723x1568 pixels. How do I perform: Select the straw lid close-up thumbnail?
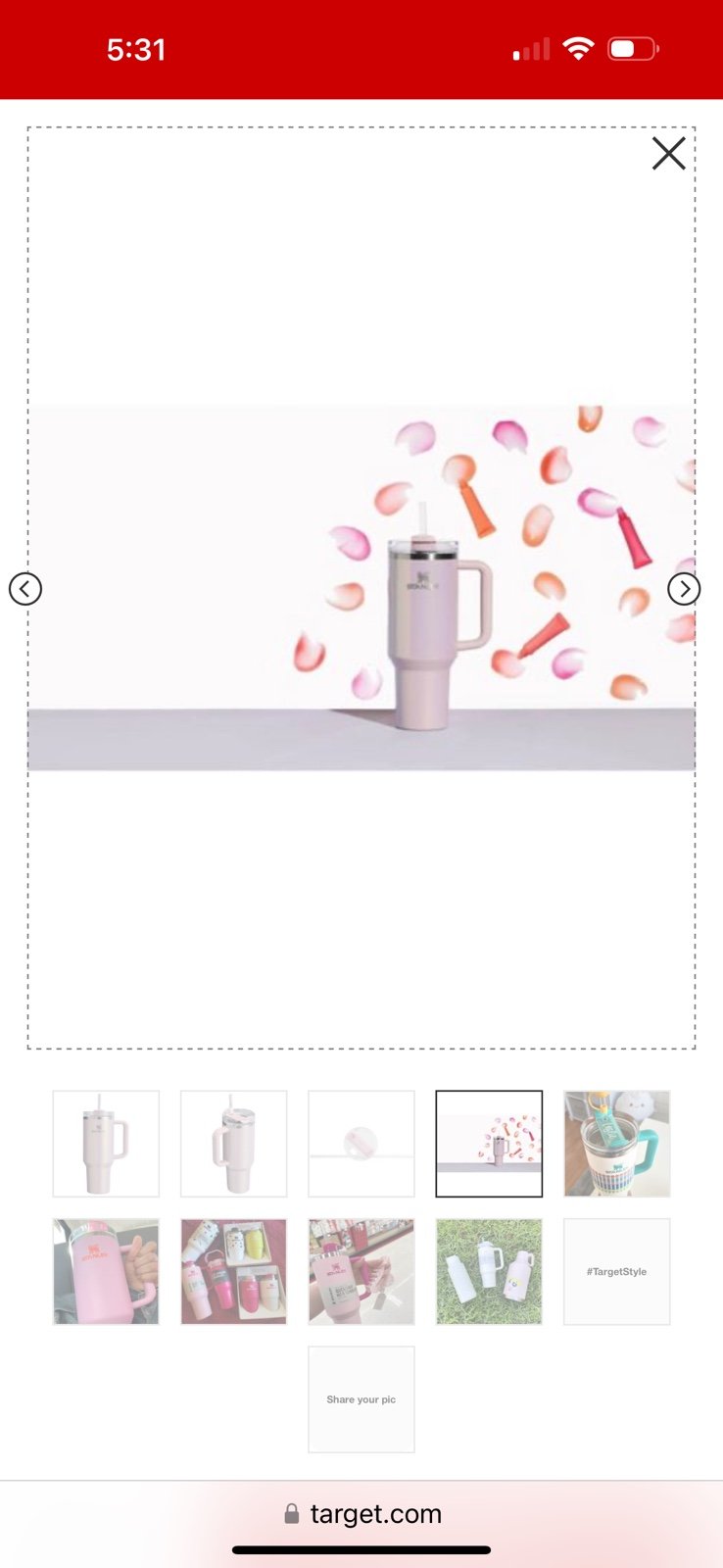pyautogui.click(x=361, y=1144)
